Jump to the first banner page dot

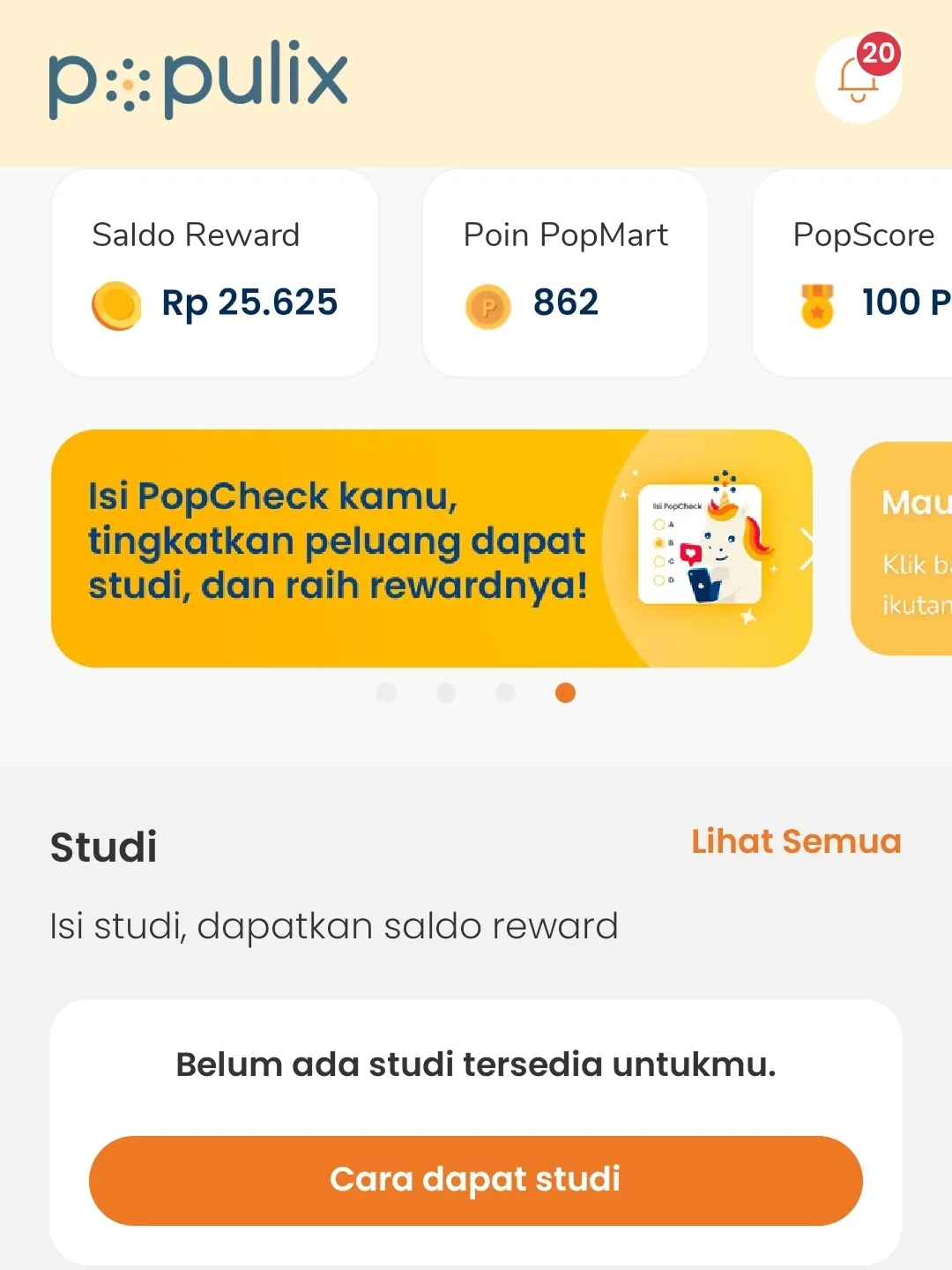point(386,693)
